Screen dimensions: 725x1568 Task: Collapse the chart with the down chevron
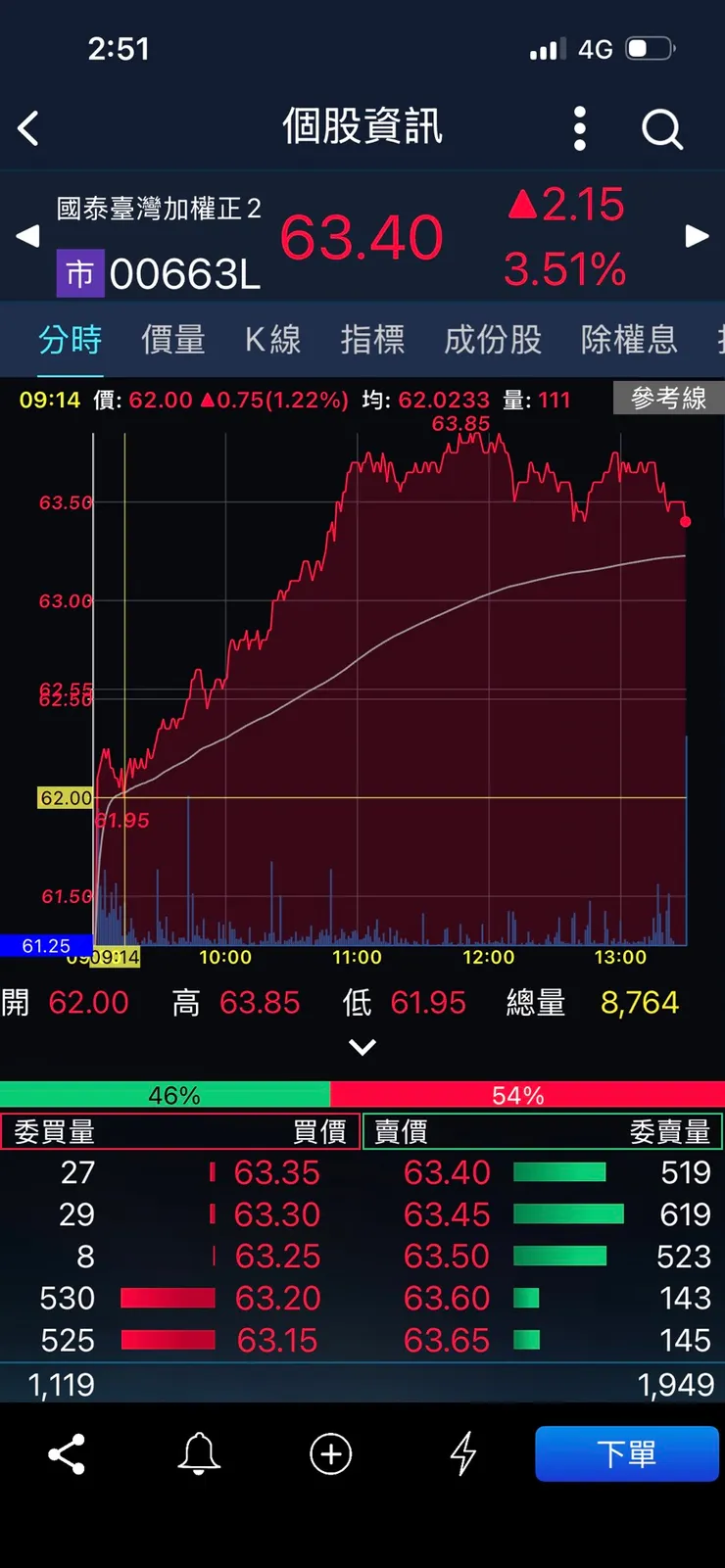(362, 1046)
